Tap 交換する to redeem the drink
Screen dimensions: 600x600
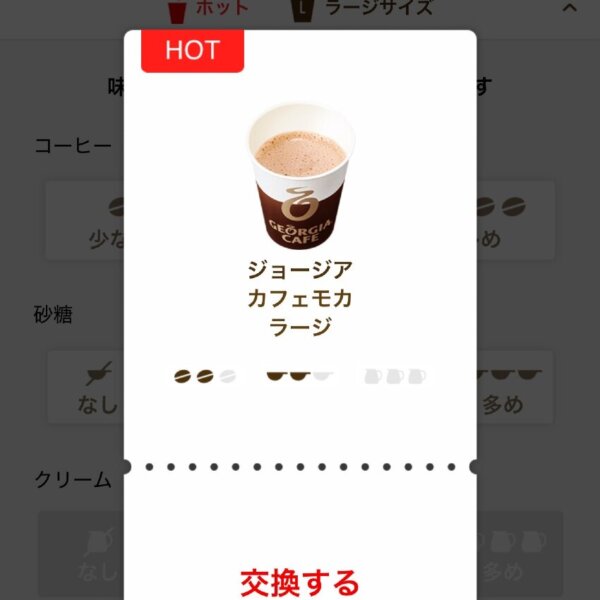pyautogui.click(x=299, y=581)
